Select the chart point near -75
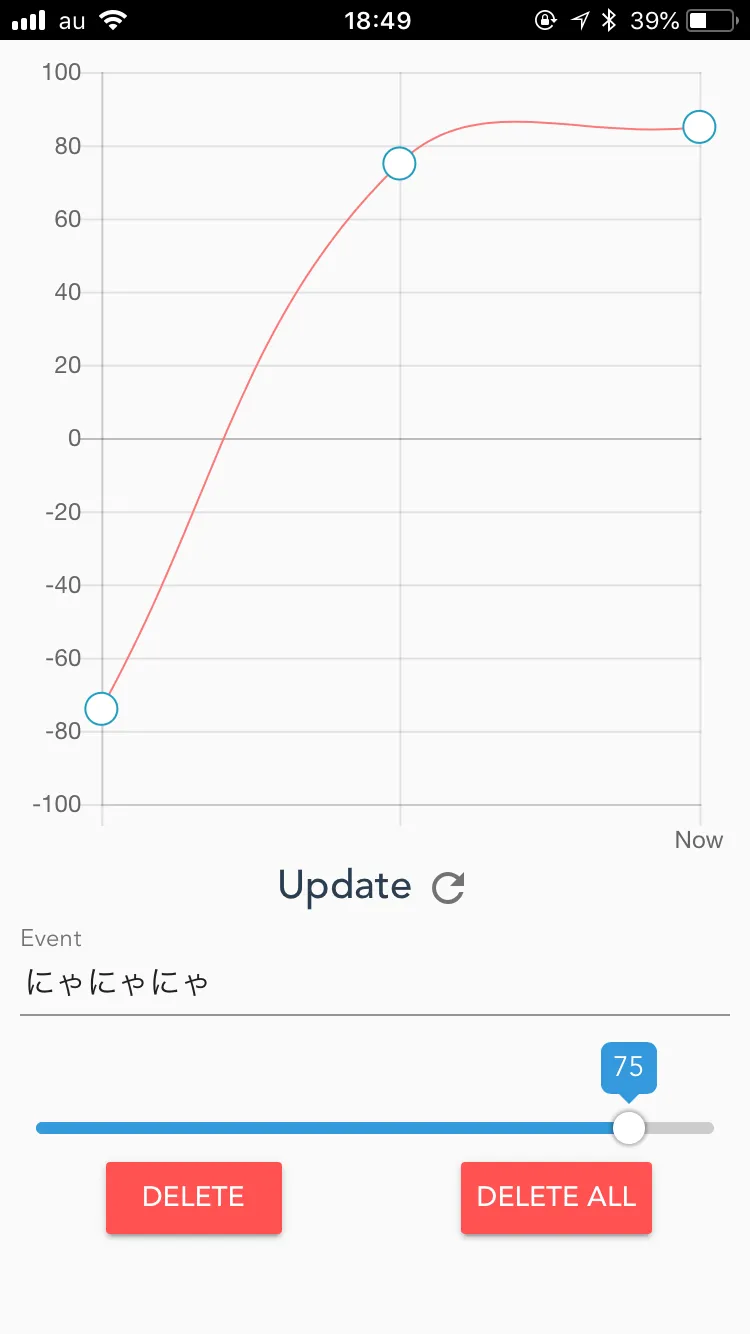This screenshot has height=1334, width=750. (101, 709)
